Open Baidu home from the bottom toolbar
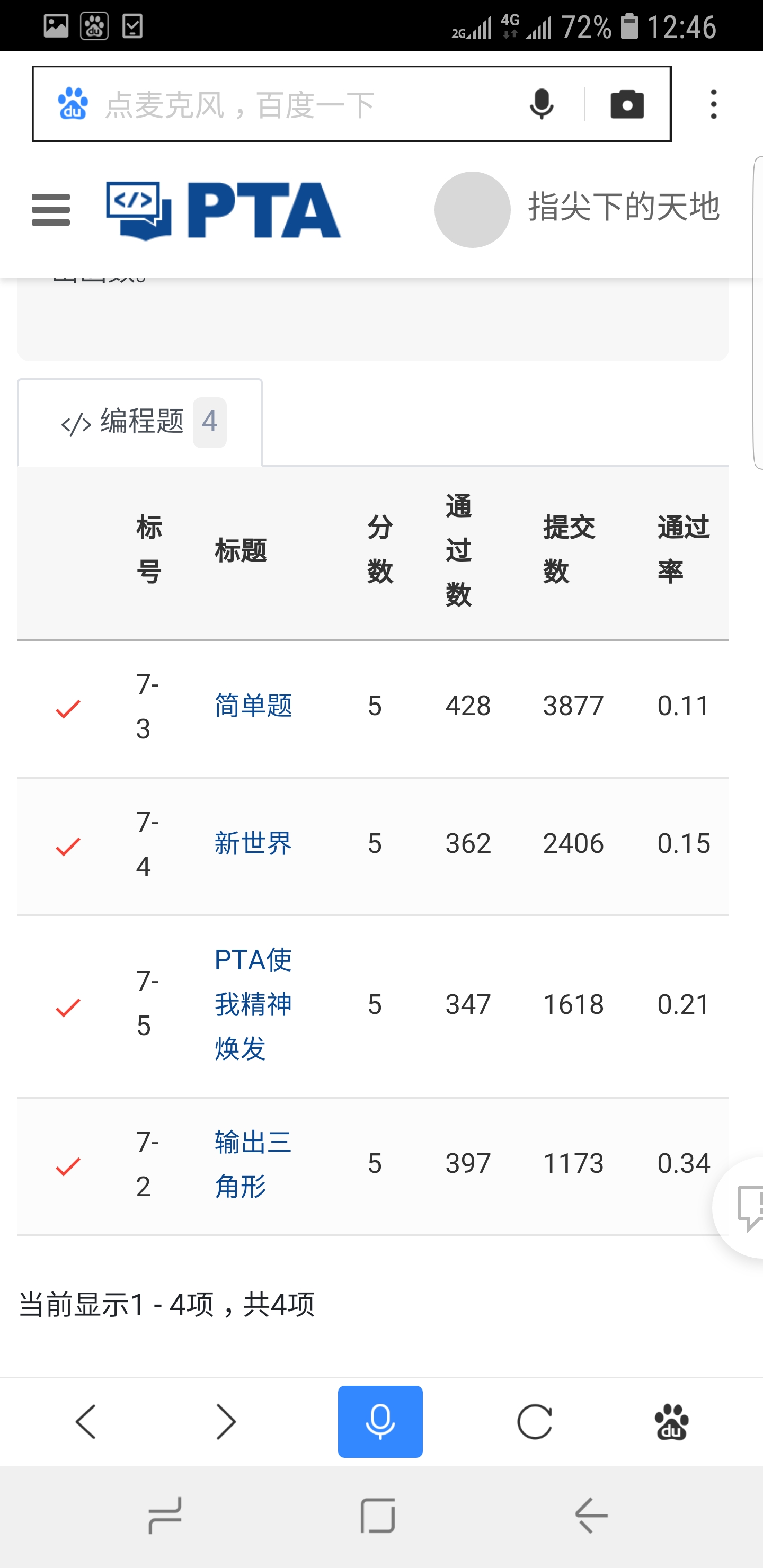The image size is (763, 1568). 672,1422
